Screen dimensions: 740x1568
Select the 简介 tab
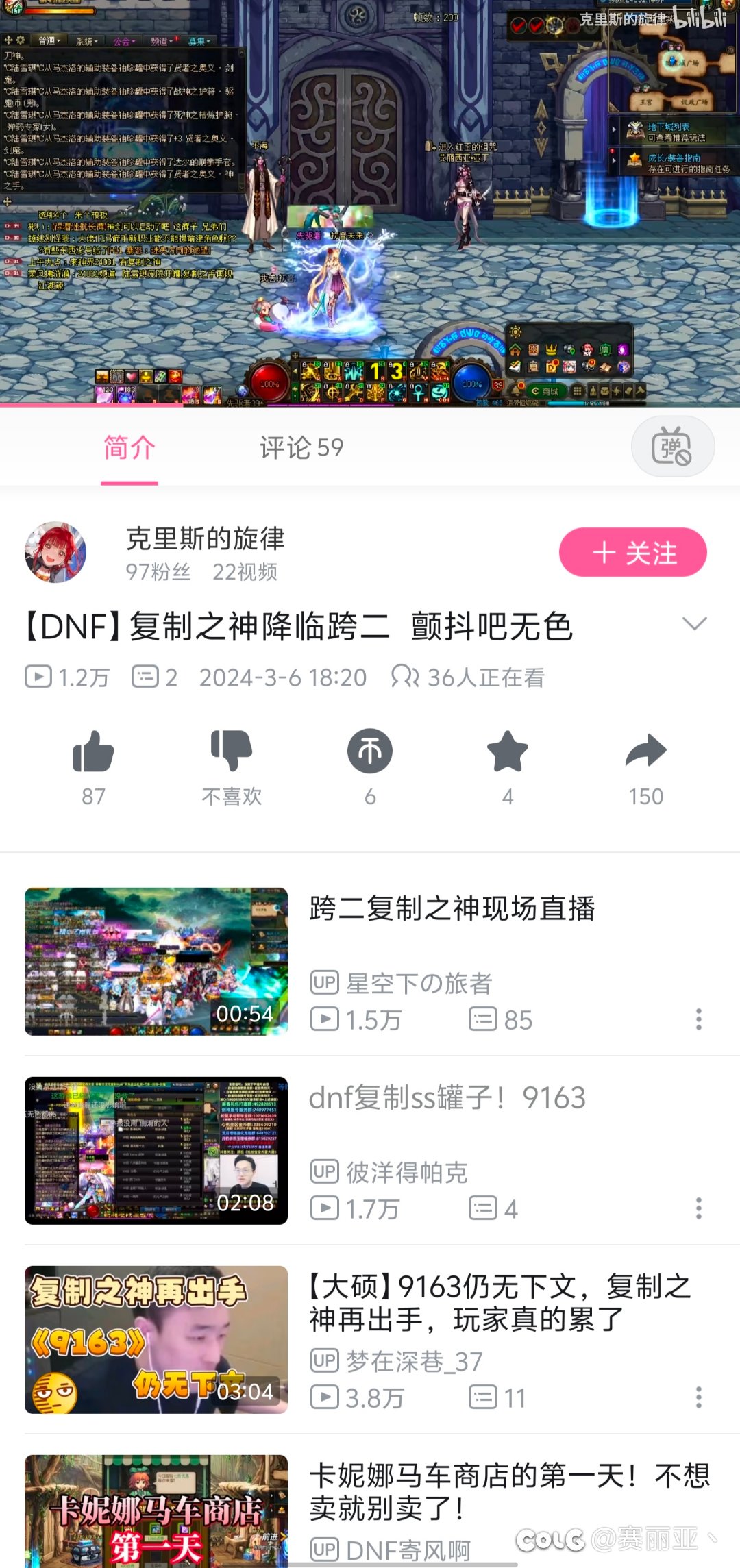127,447
